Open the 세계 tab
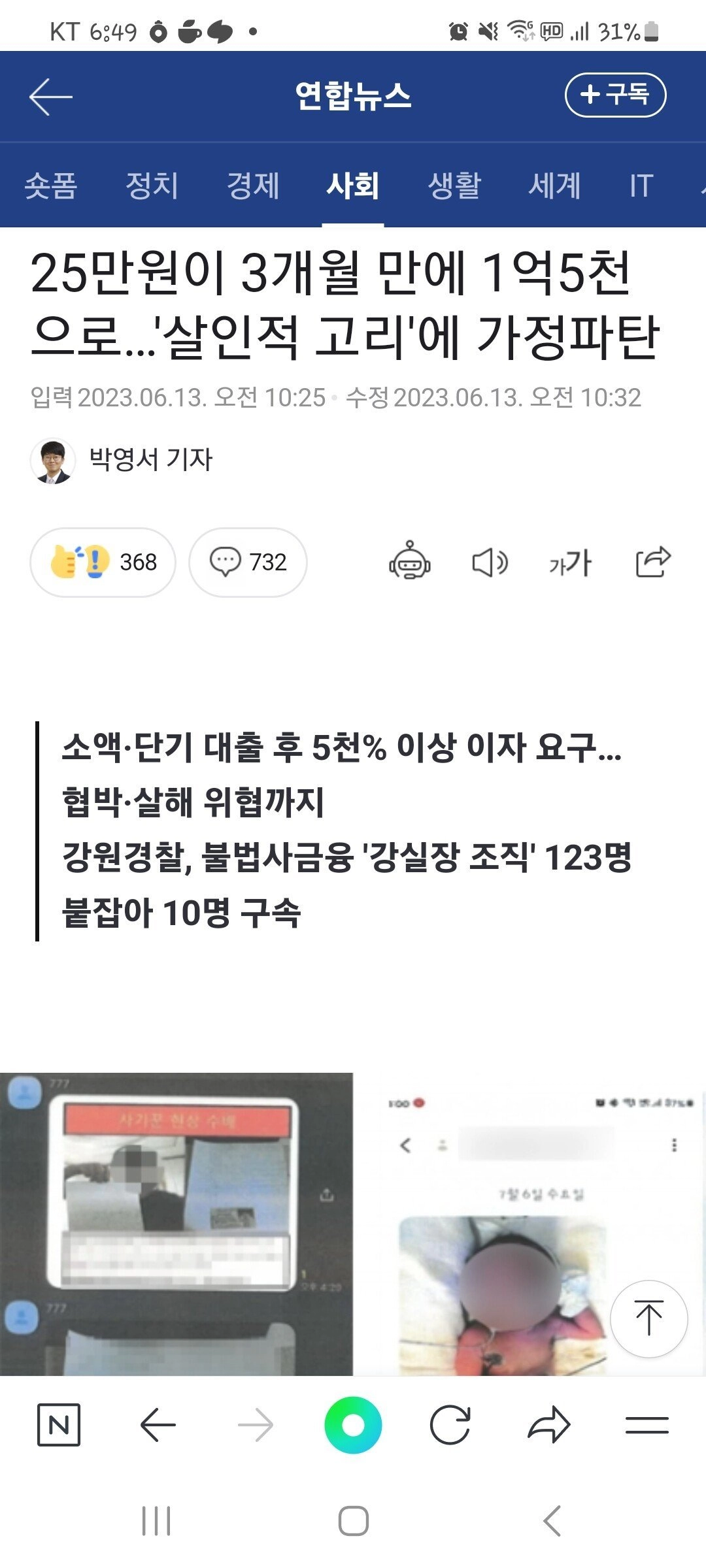706x1568 pixels. (554, 186)
